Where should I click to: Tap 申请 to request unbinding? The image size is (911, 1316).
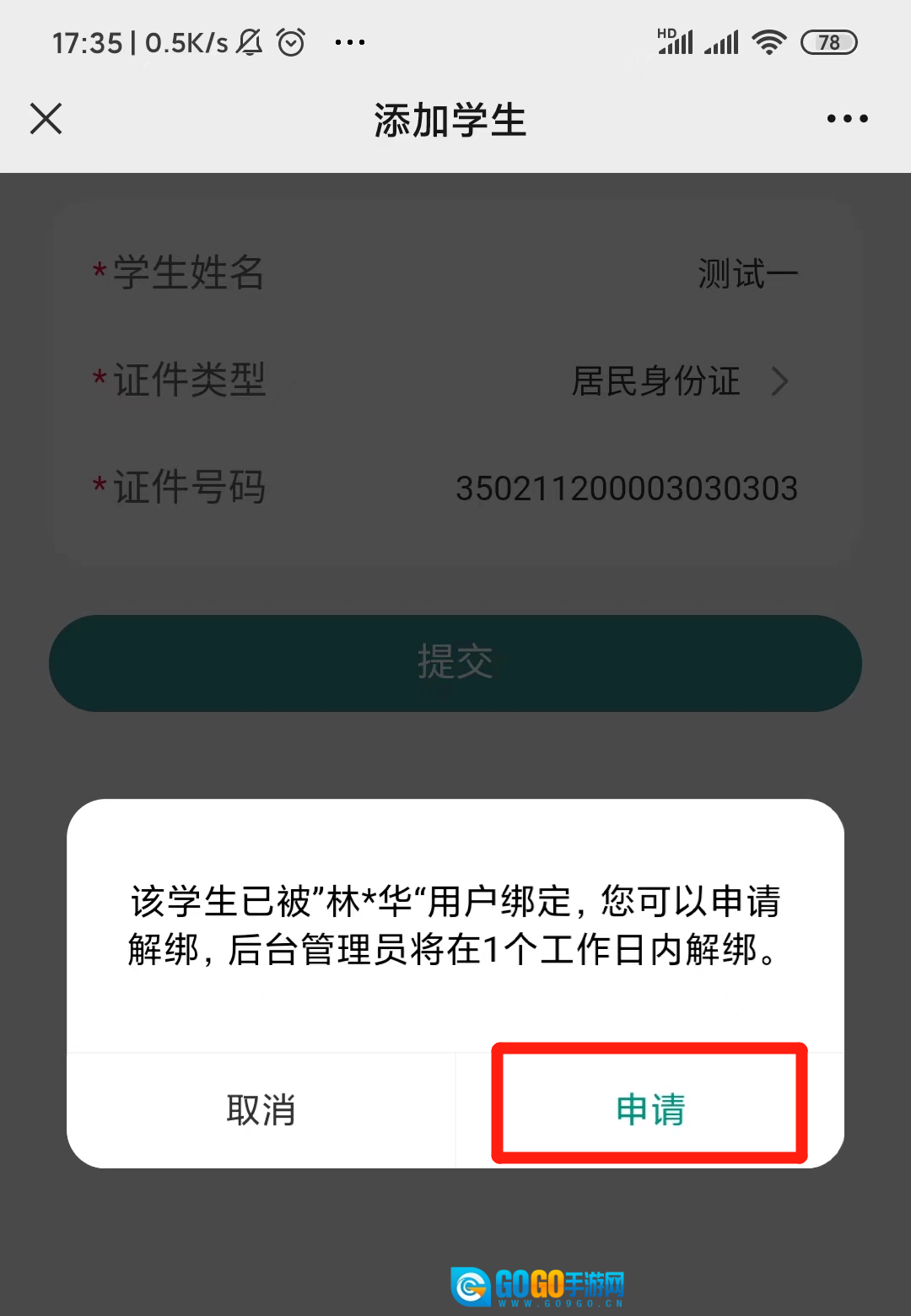coord(650,1108)
